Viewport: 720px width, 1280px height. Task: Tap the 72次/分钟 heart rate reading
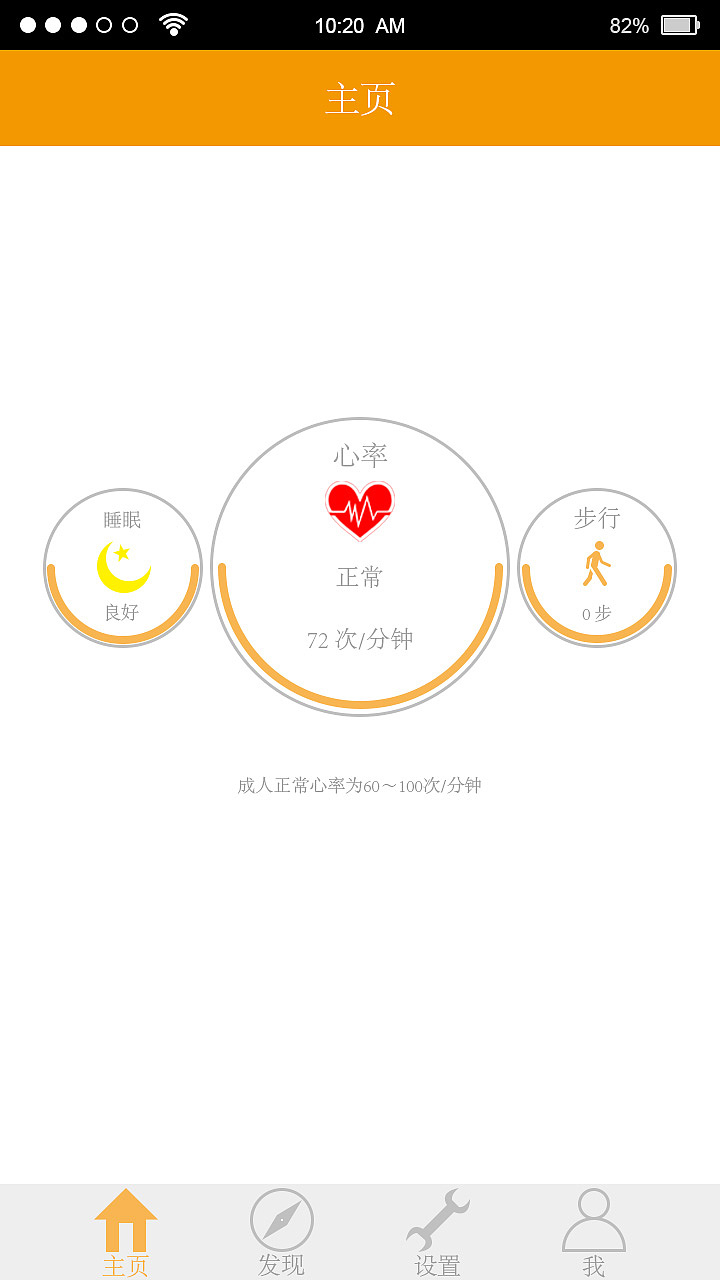tap(359, 638)
